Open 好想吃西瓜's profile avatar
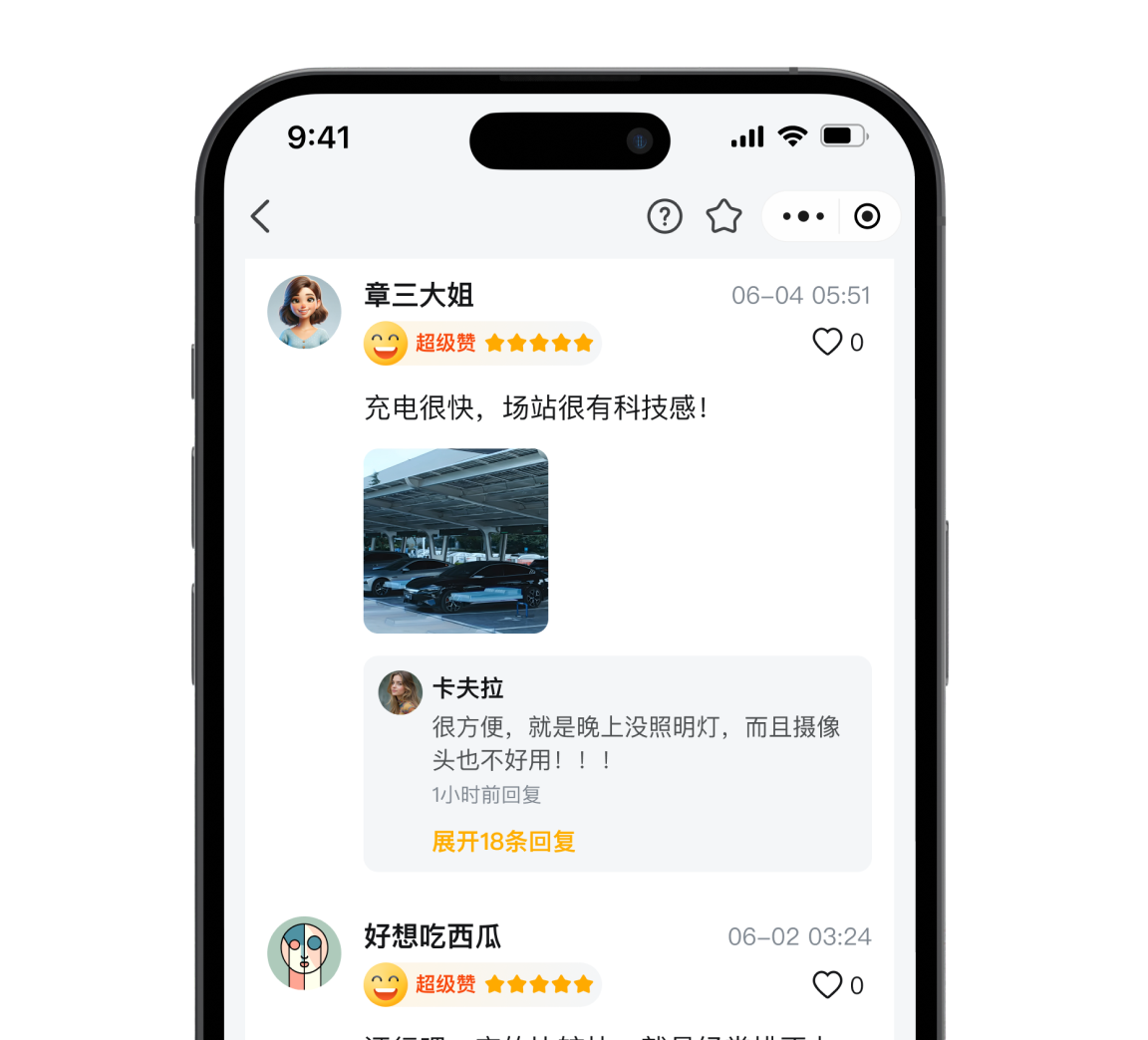The height and width of the screenshot is (1040, 1148). (304, 953)
